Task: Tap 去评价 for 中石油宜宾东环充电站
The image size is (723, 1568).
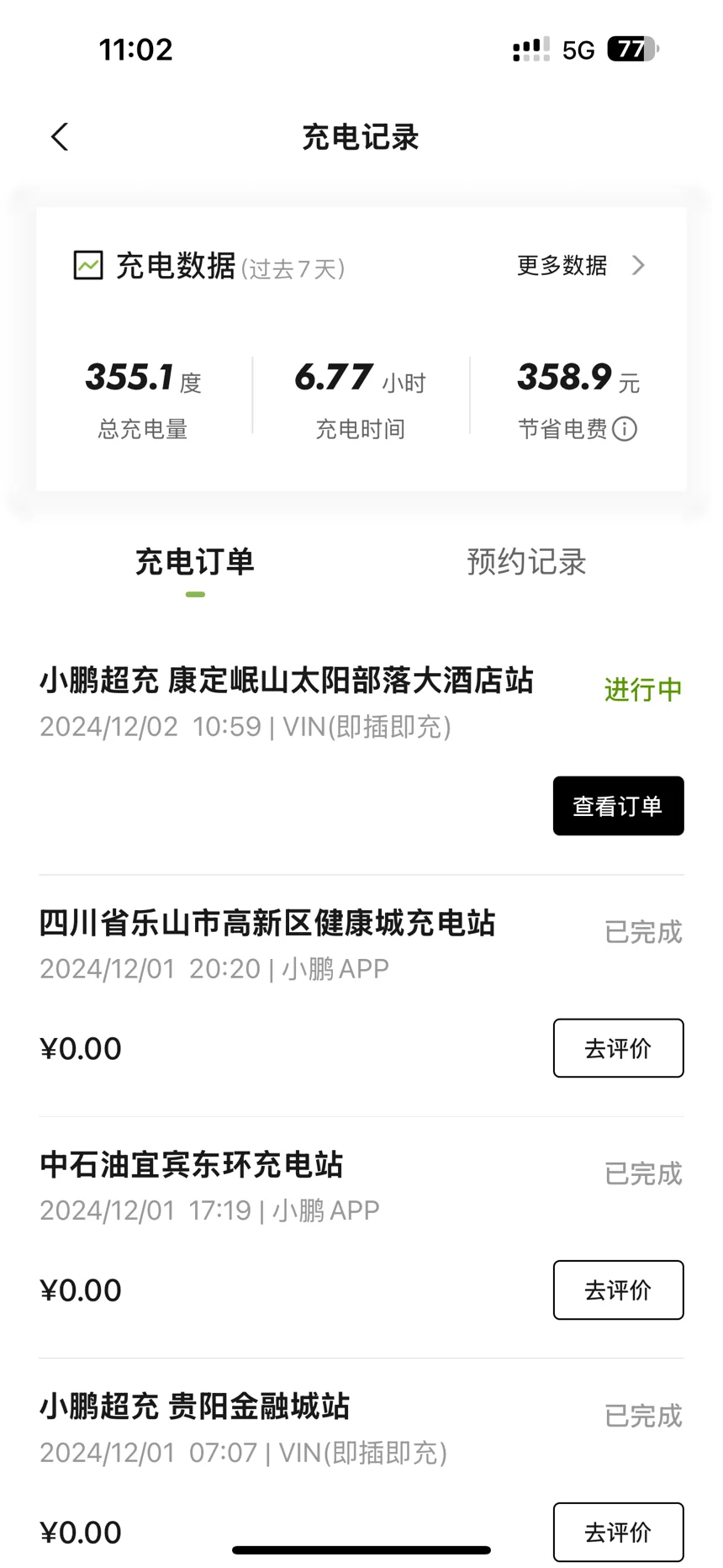Action: (x=618, y=1290)
